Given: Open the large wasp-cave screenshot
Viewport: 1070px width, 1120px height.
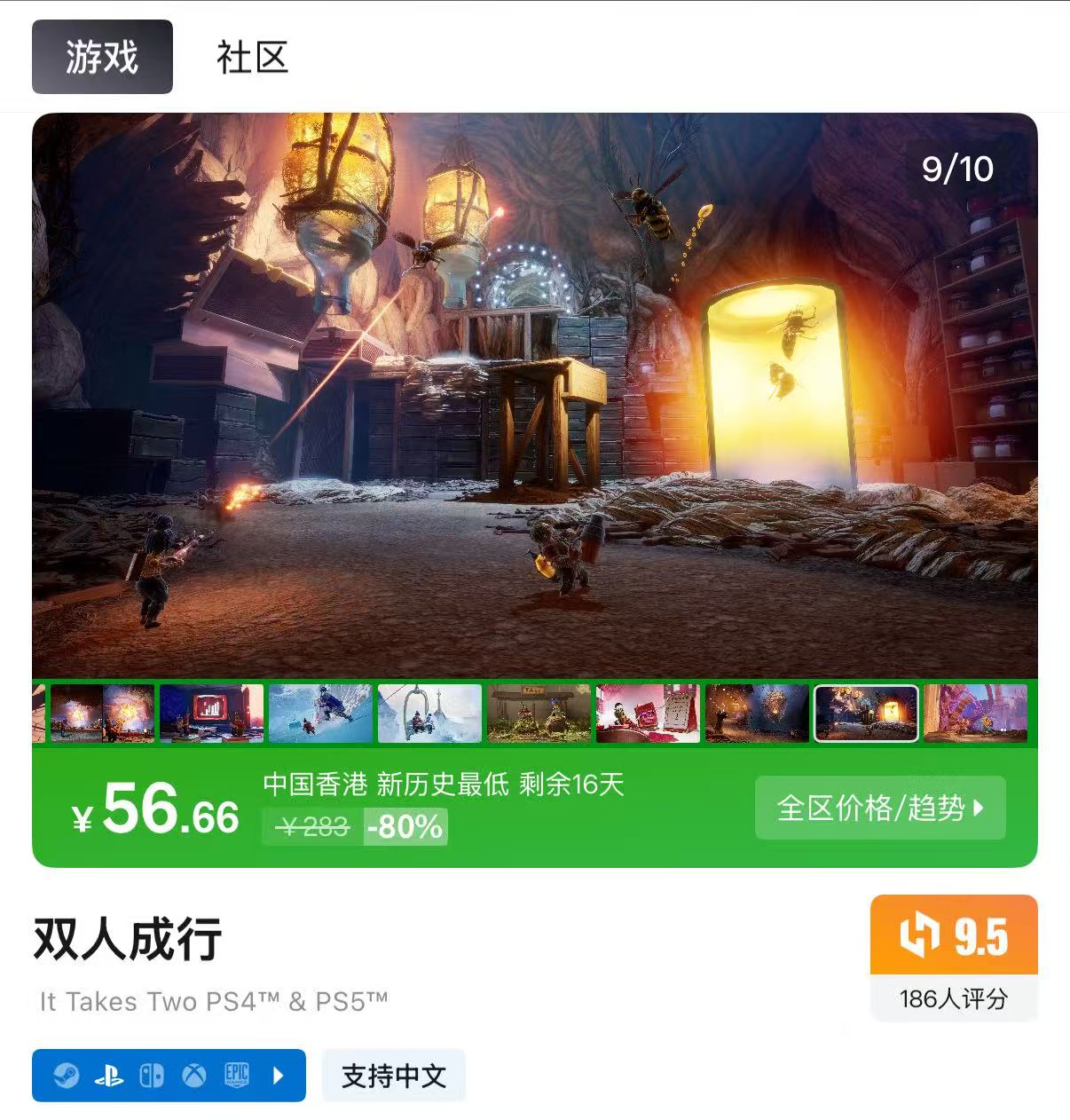Looking at the screenshot, I should [534, 395].
